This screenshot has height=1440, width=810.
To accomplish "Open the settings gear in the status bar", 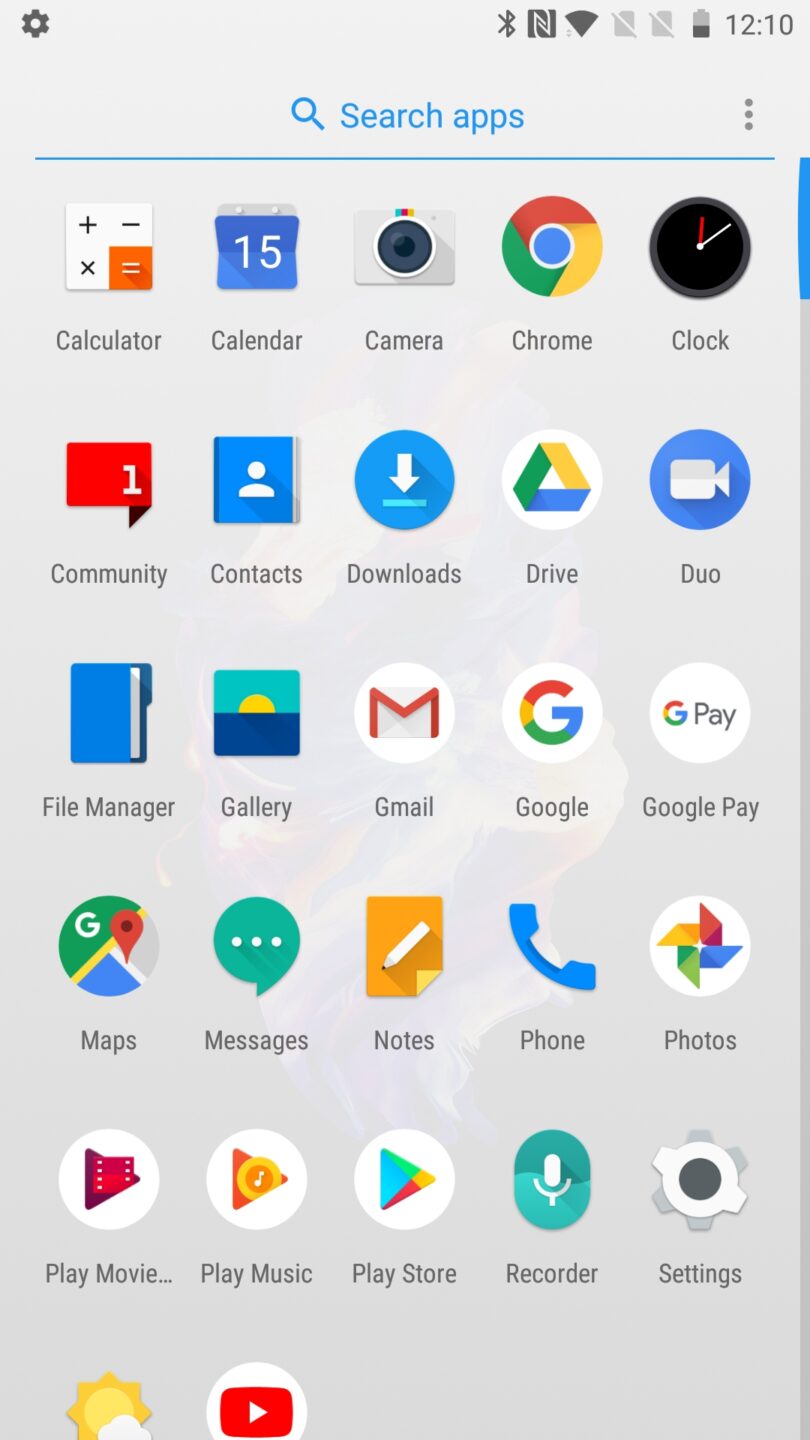I will [x=35, y=24].
